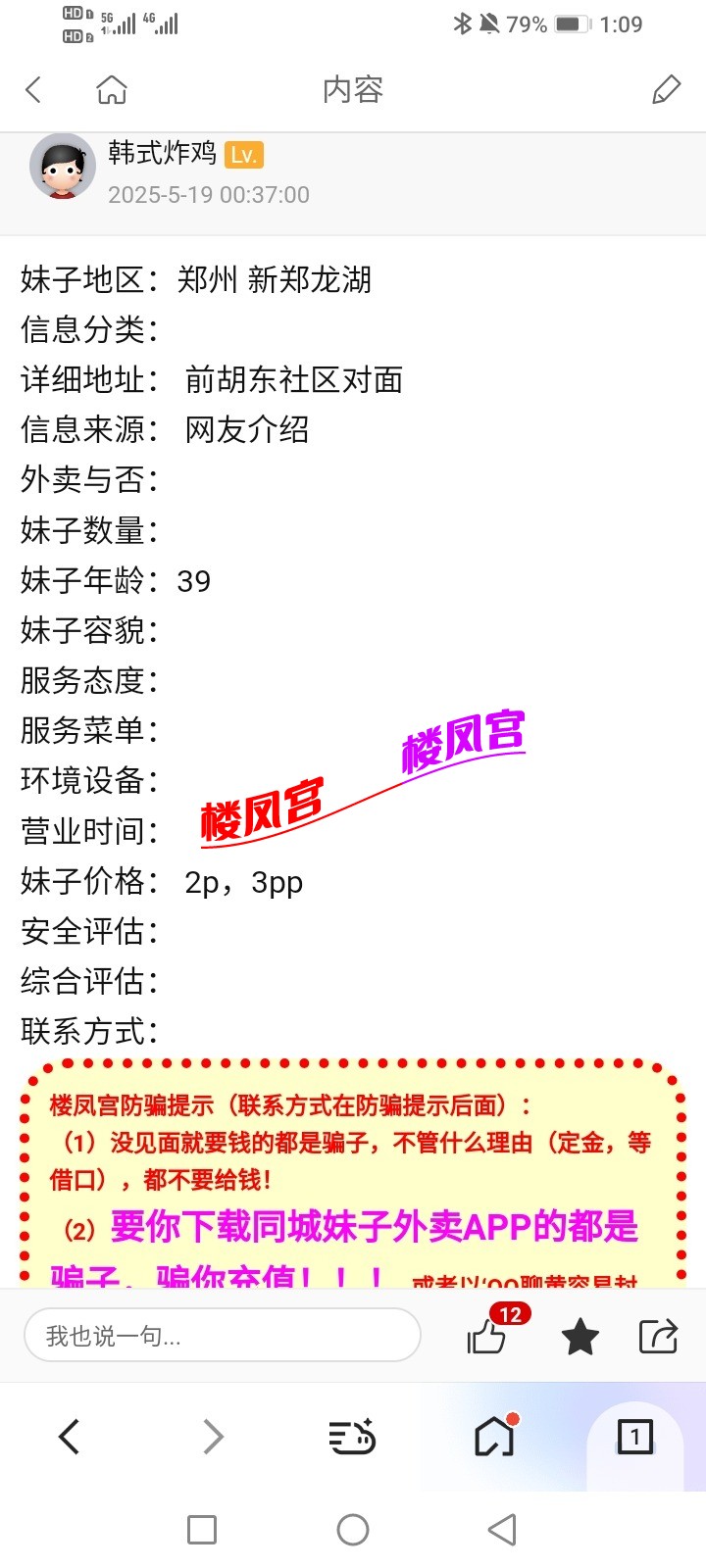Favorite this post with the star
The width and height of the screenshot is (706, 1568).
click(580, 1336)
